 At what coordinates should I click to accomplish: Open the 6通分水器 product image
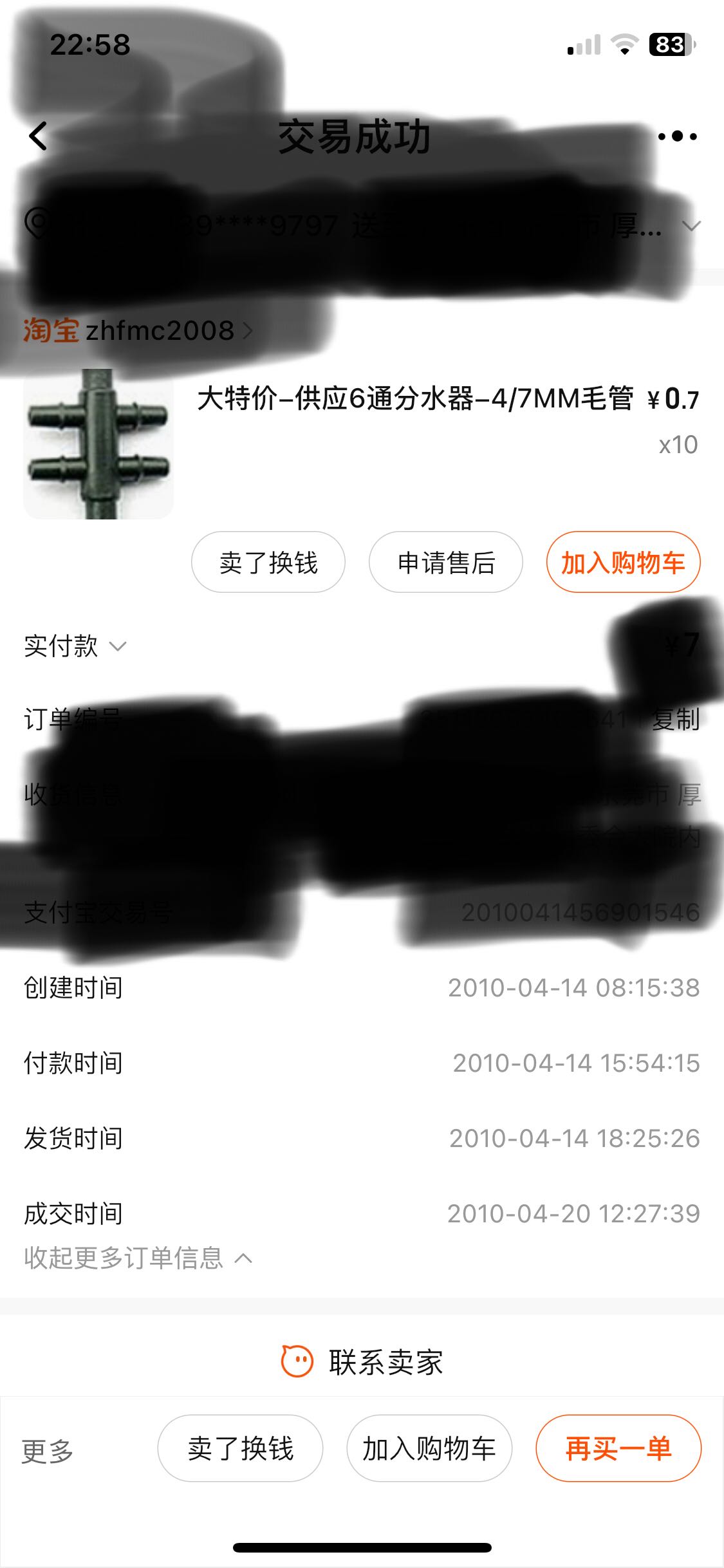(x=98, y=444)
